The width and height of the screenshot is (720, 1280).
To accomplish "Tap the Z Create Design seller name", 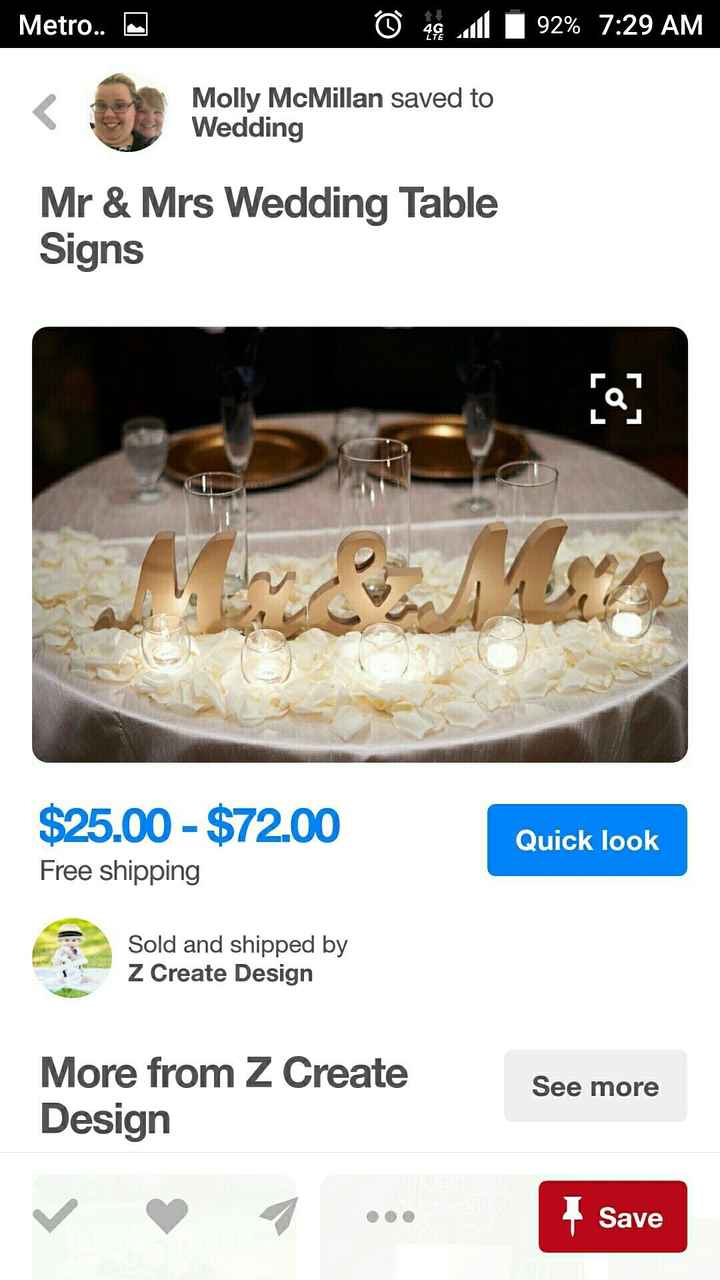I will tap(222, 972).
